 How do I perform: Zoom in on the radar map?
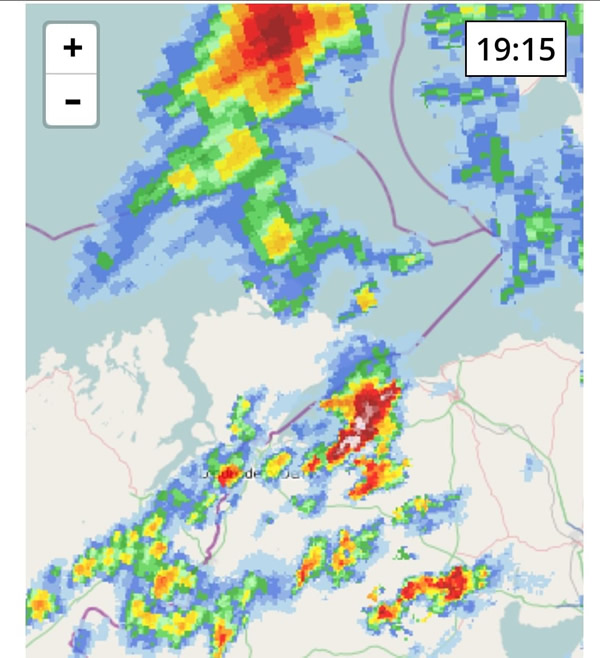tap(72, 48)
